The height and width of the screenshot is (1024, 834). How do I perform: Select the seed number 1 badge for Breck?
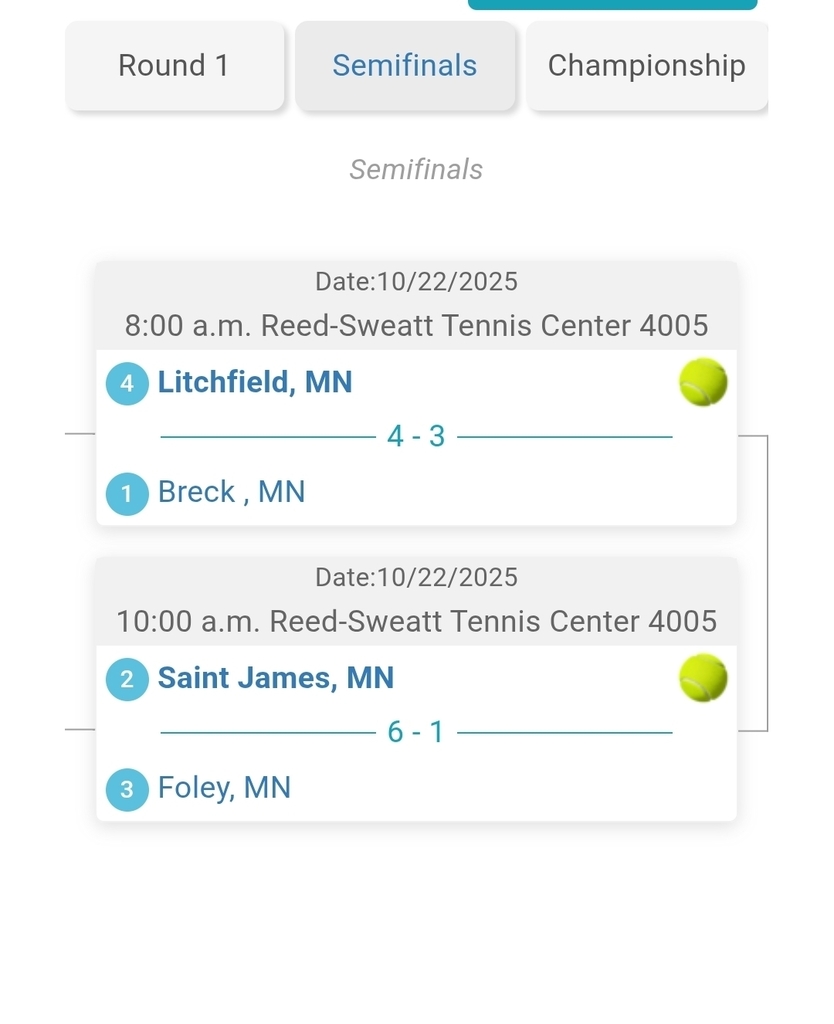coord(127,493)
